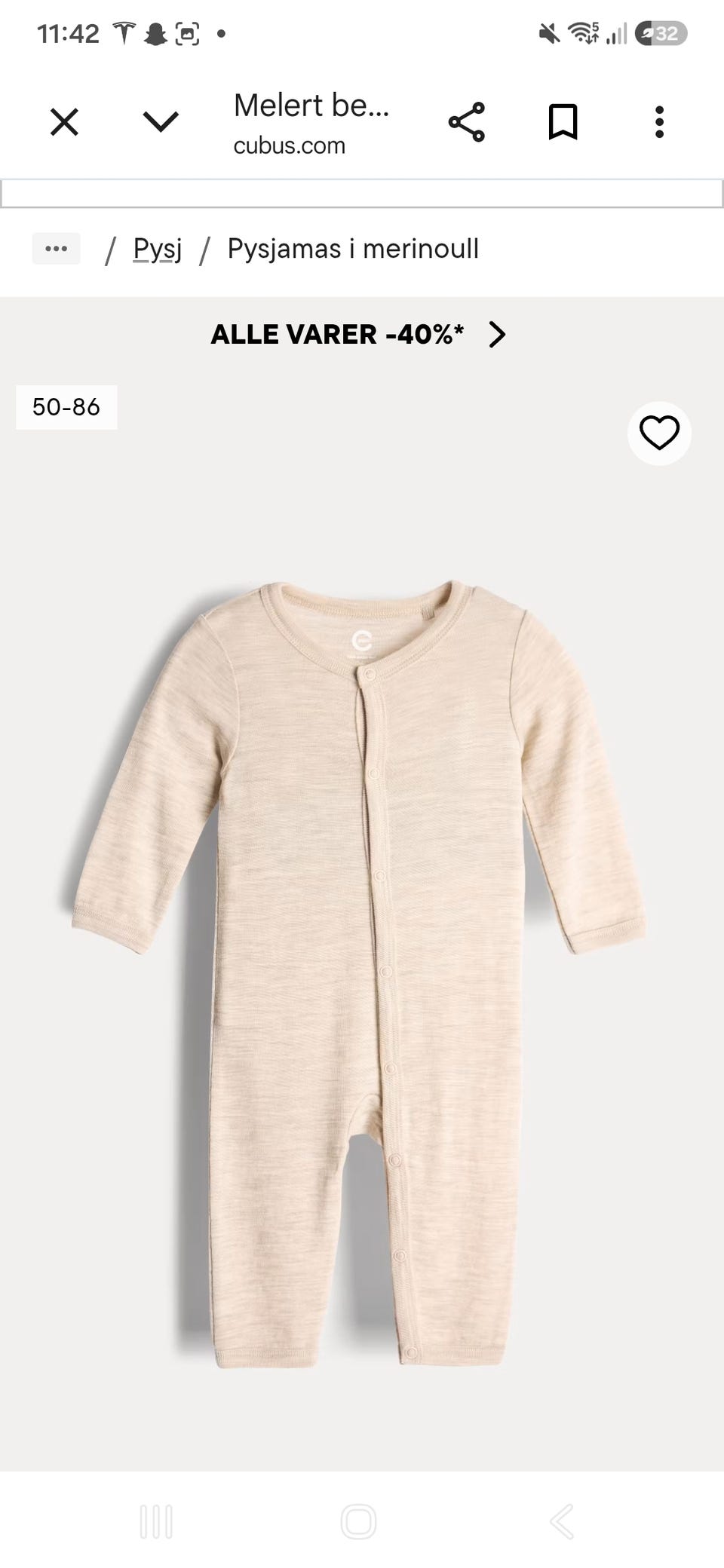Minimize the browser tab with the down chevron
Screen dimensions: 724x1568
click(161, 121)
